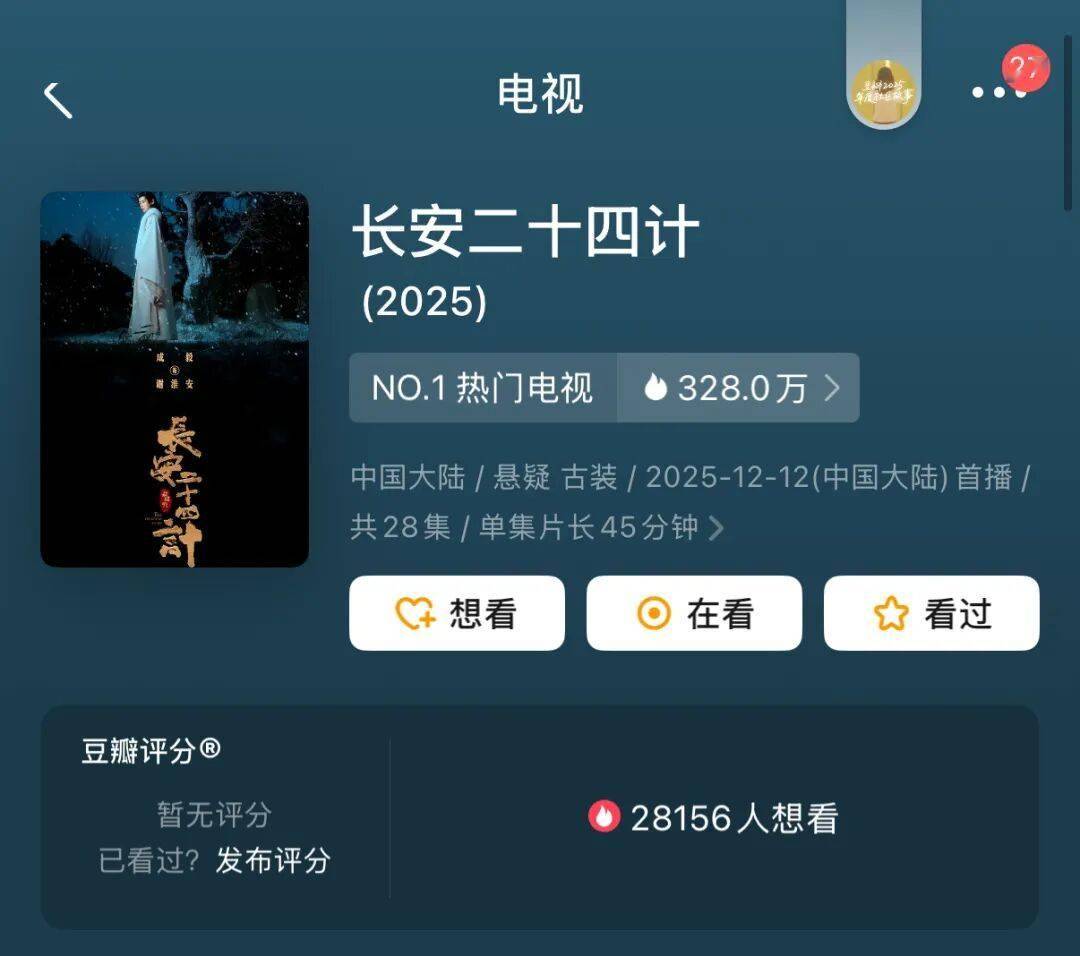Open the hanging annual report bookmark badge
Viewport: 1080px width, 956px height.
883,91
